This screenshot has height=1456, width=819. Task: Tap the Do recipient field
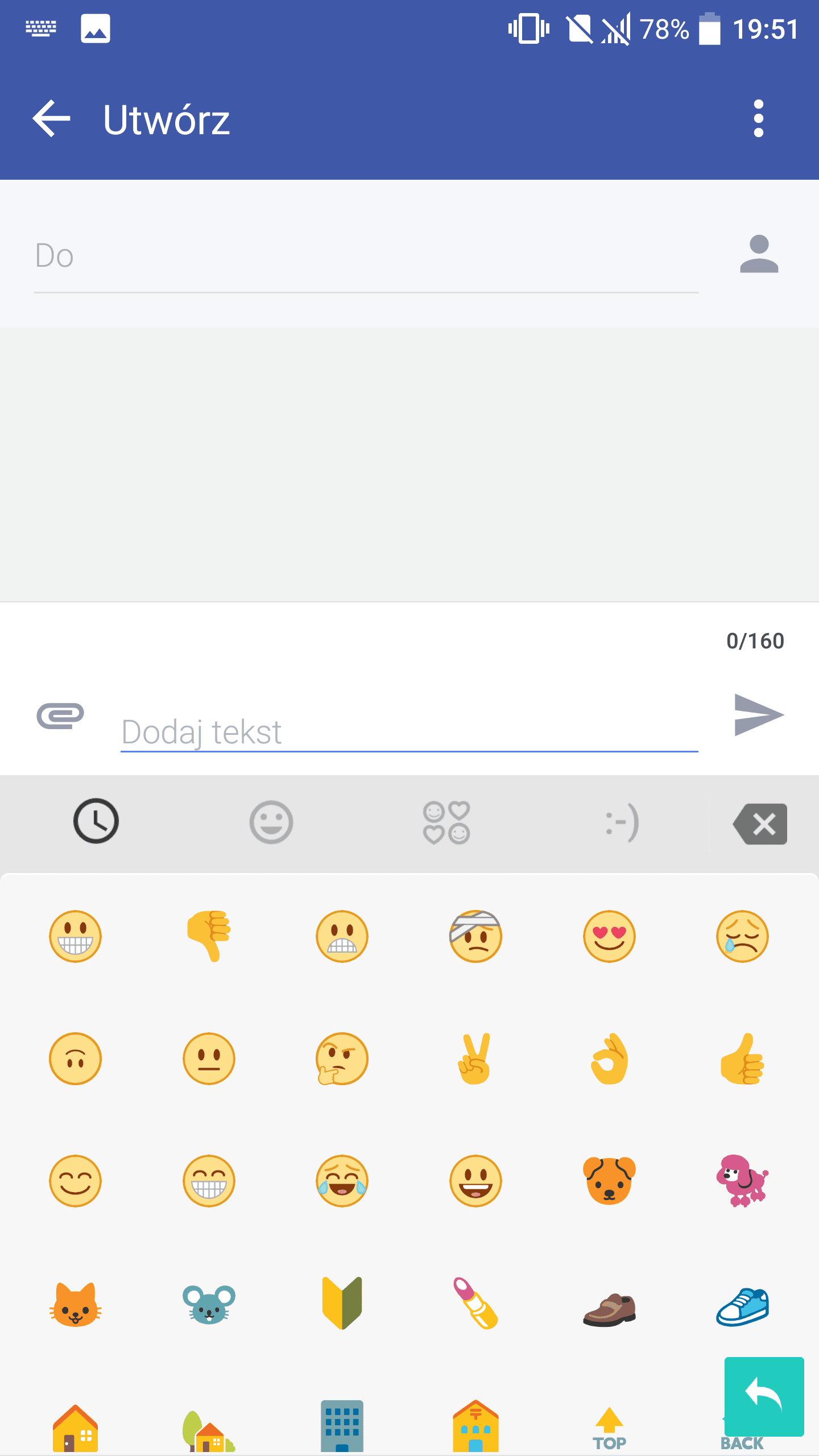point(364,256)
